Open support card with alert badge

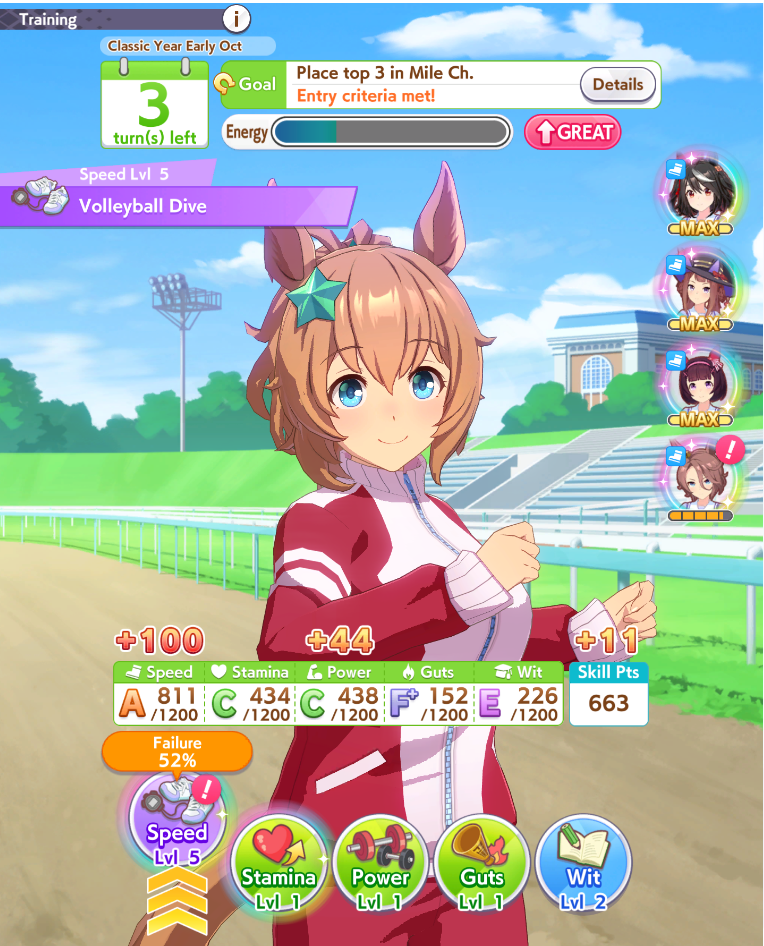[x=699, y=477]
